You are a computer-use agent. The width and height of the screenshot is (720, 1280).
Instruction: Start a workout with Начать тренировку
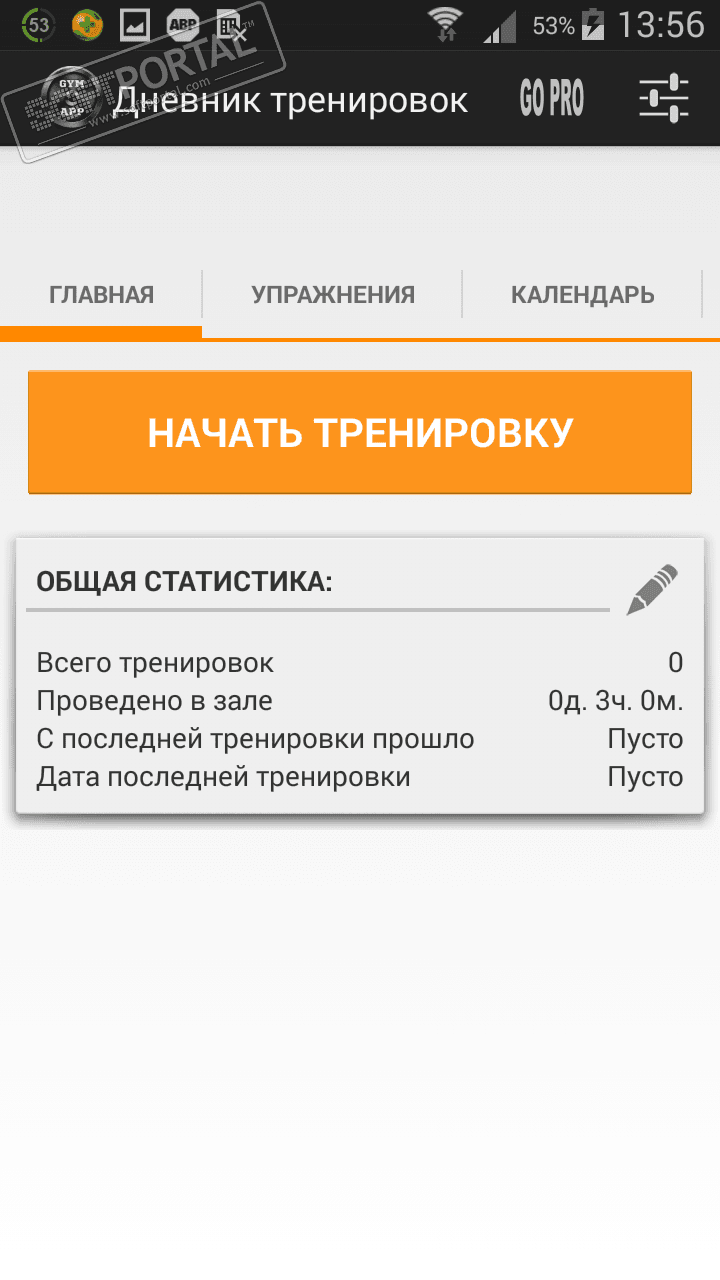tap(360, 432)
